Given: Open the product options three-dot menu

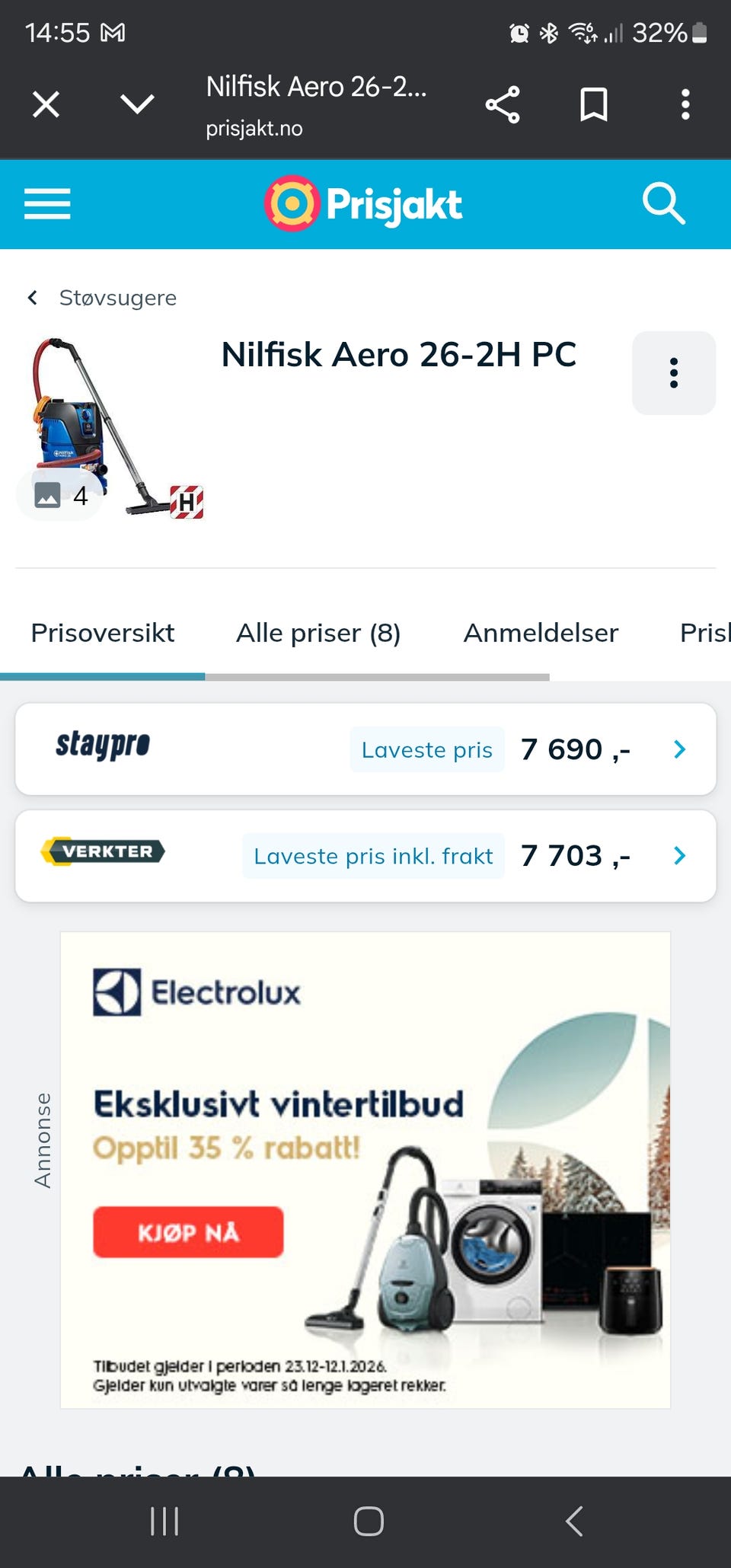Looking at the screenshot, I should coord(673,373).
